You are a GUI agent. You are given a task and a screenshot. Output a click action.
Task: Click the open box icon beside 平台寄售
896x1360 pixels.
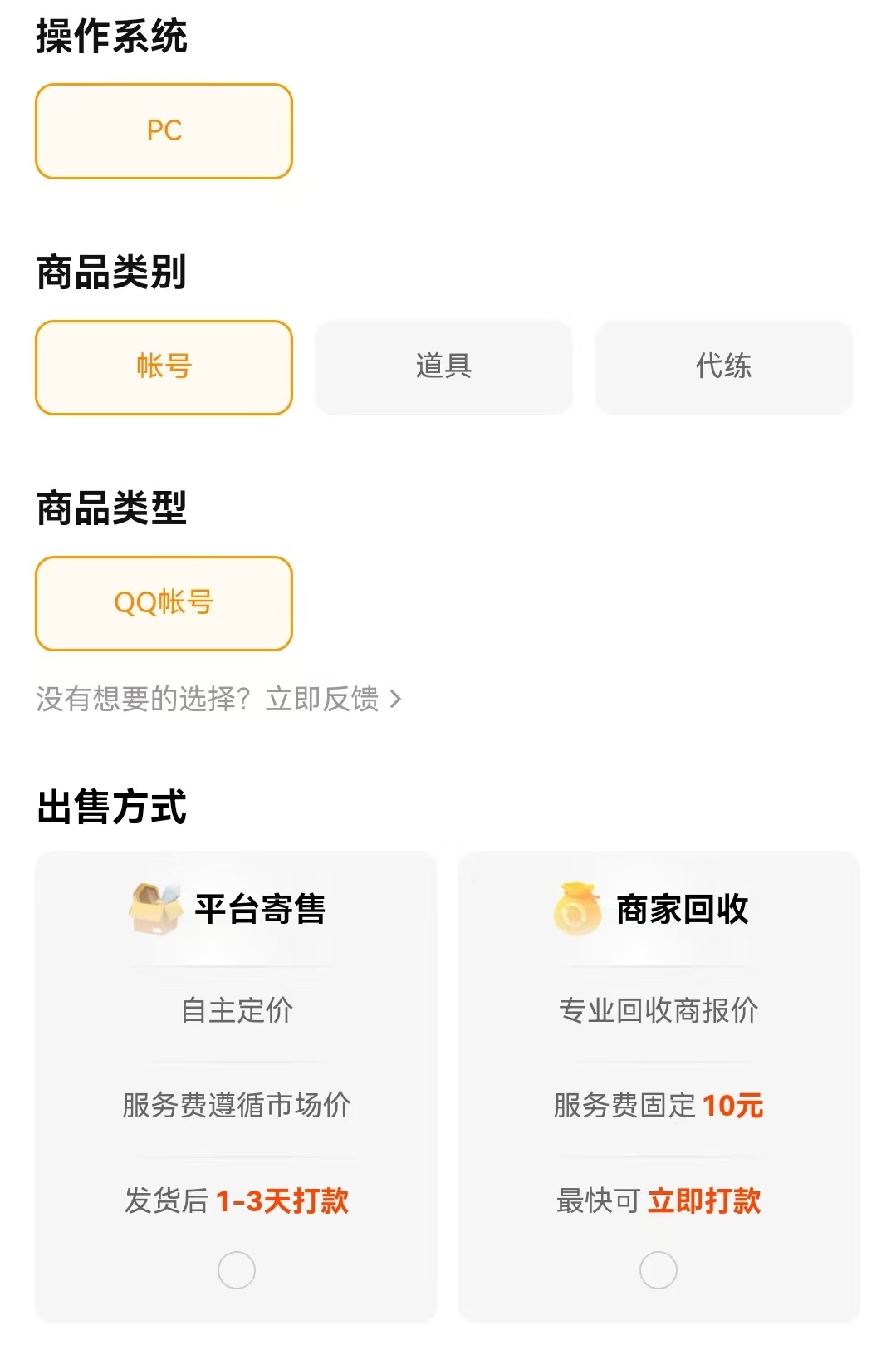click(x=154, y=908)
